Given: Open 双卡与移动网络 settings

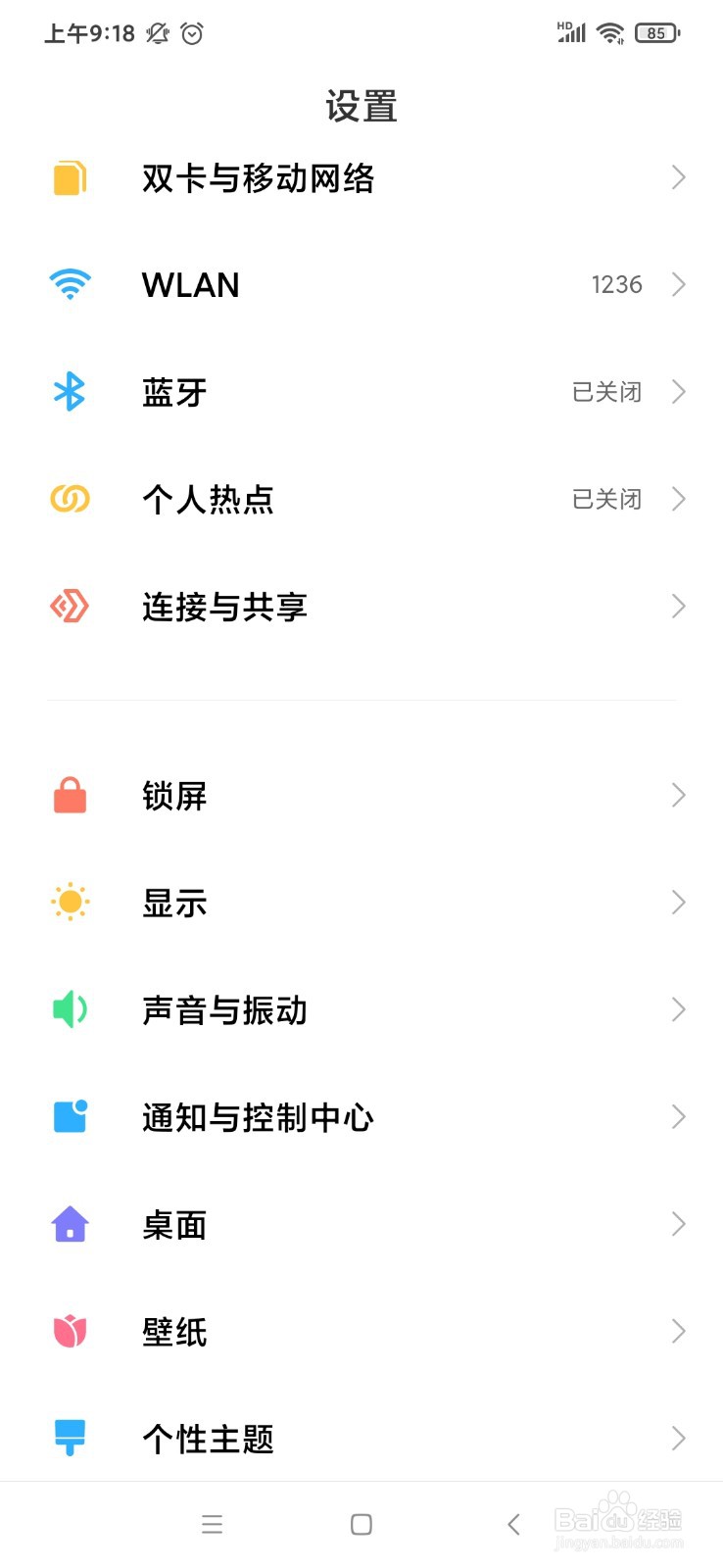Looking at the screenshot, I should click(x=361, y=178).
